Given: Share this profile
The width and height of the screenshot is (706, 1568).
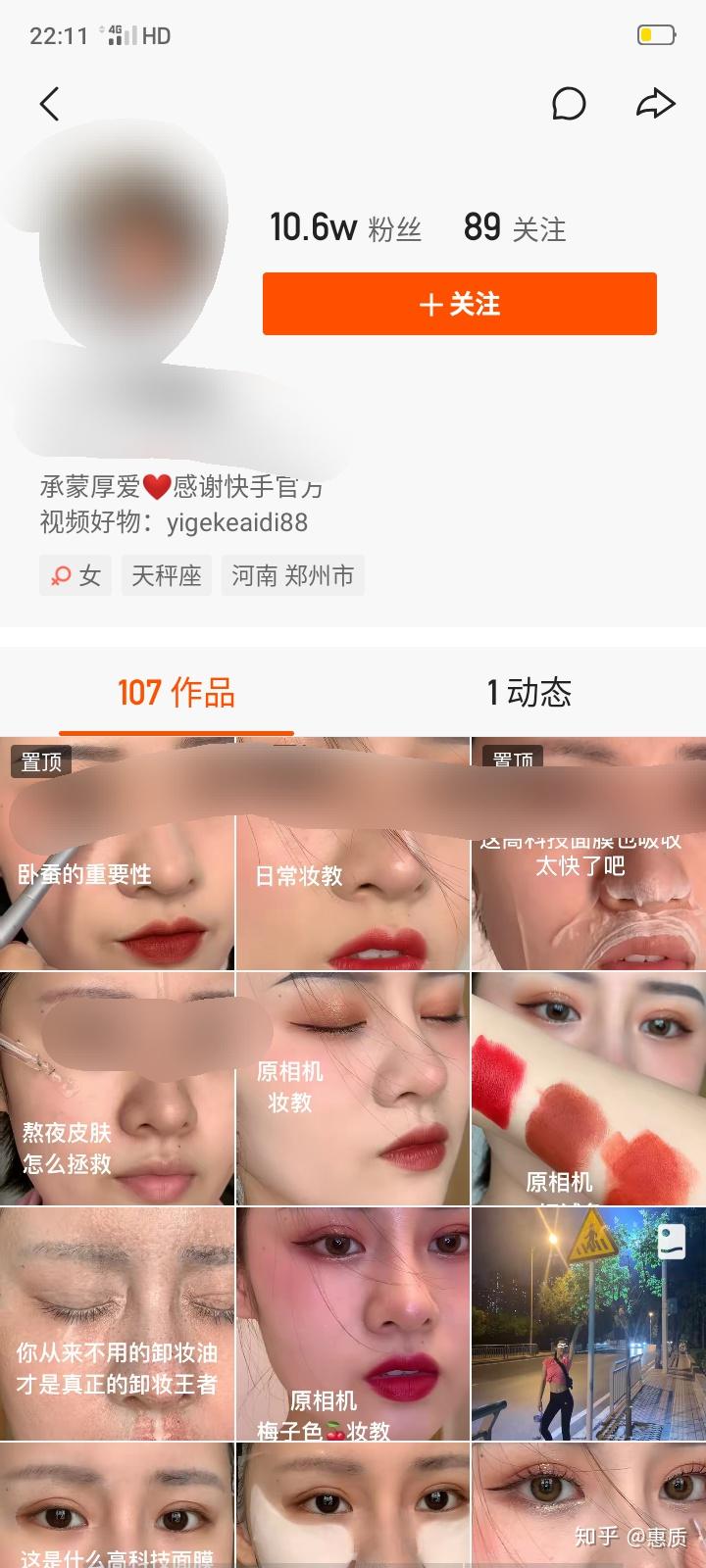Looking at the screenshot, I should point(655,103).
